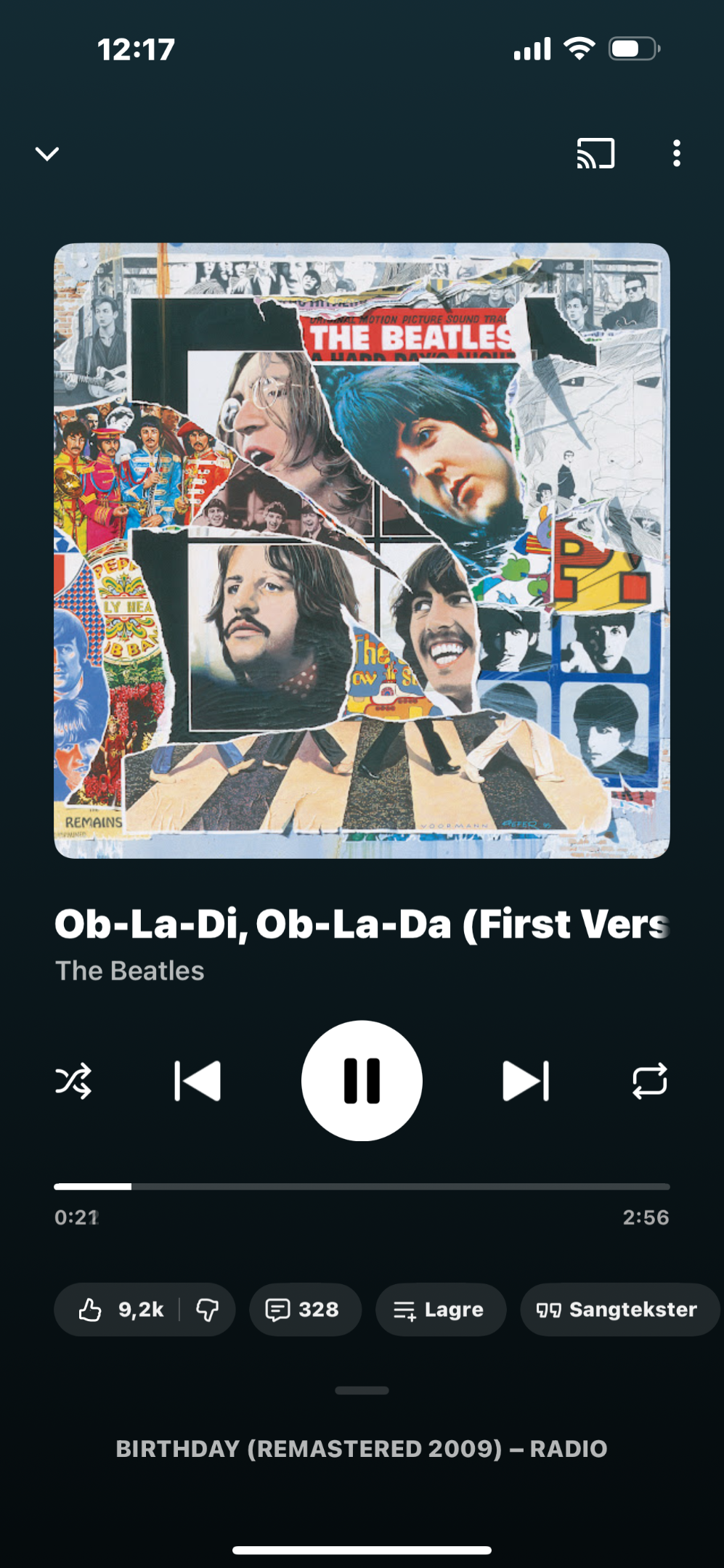Toggle shuffle playback

[73, 1081]
